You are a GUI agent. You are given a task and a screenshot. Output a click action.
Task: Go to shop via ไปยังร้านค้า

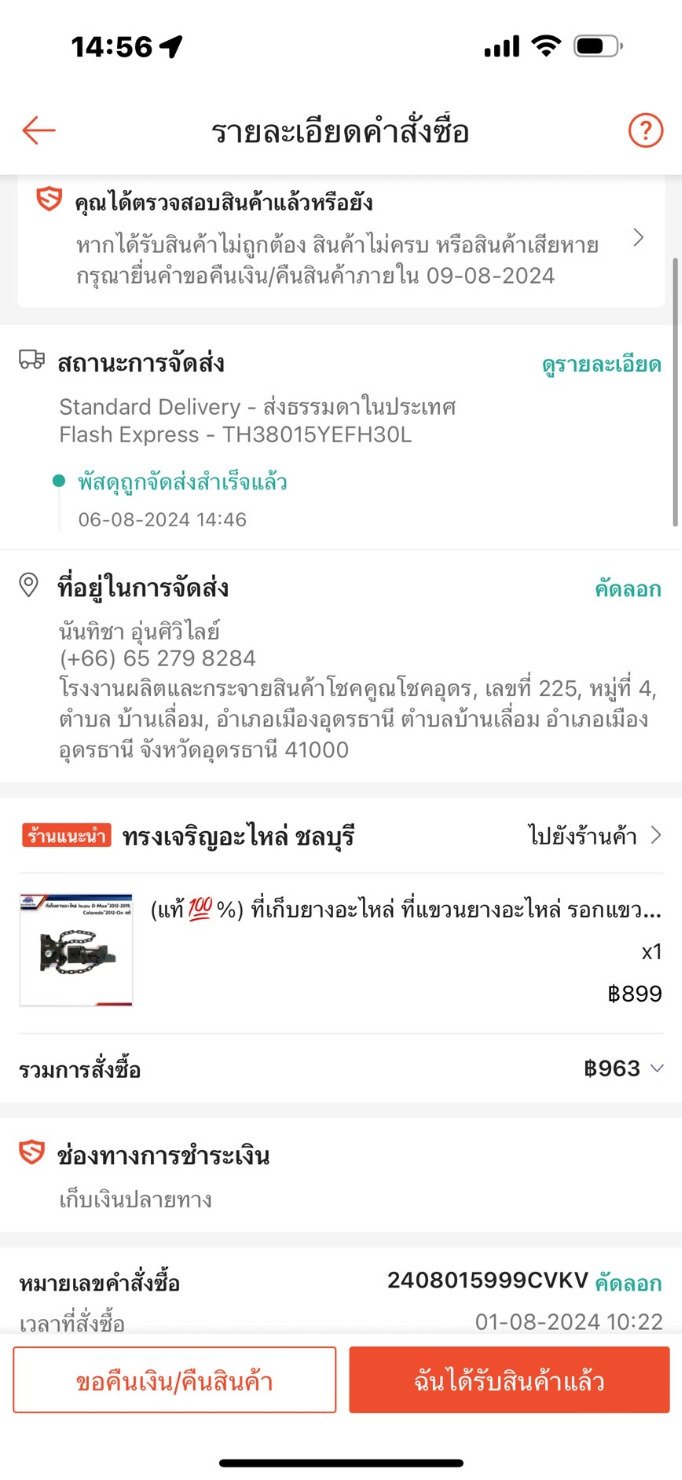tap(595, 836)
